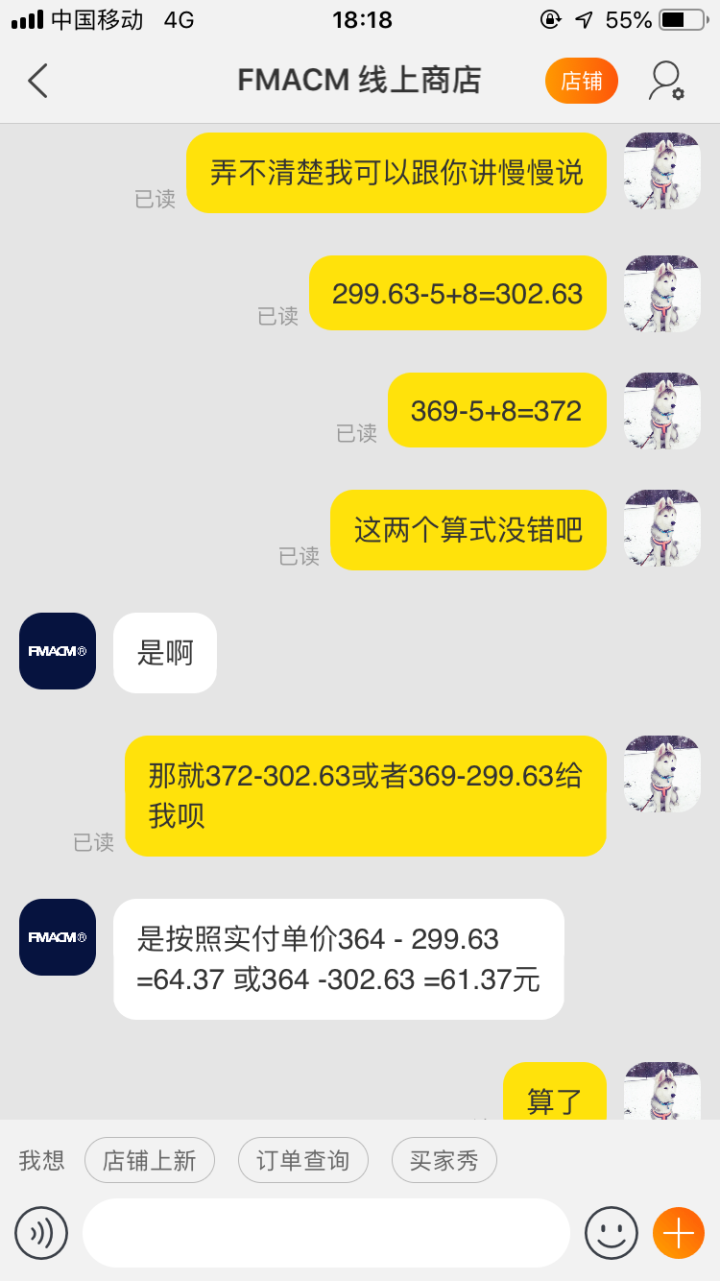Open the emoji picker
The height and width of the screenshot is (1281, 720).
tap(611, 1233)
